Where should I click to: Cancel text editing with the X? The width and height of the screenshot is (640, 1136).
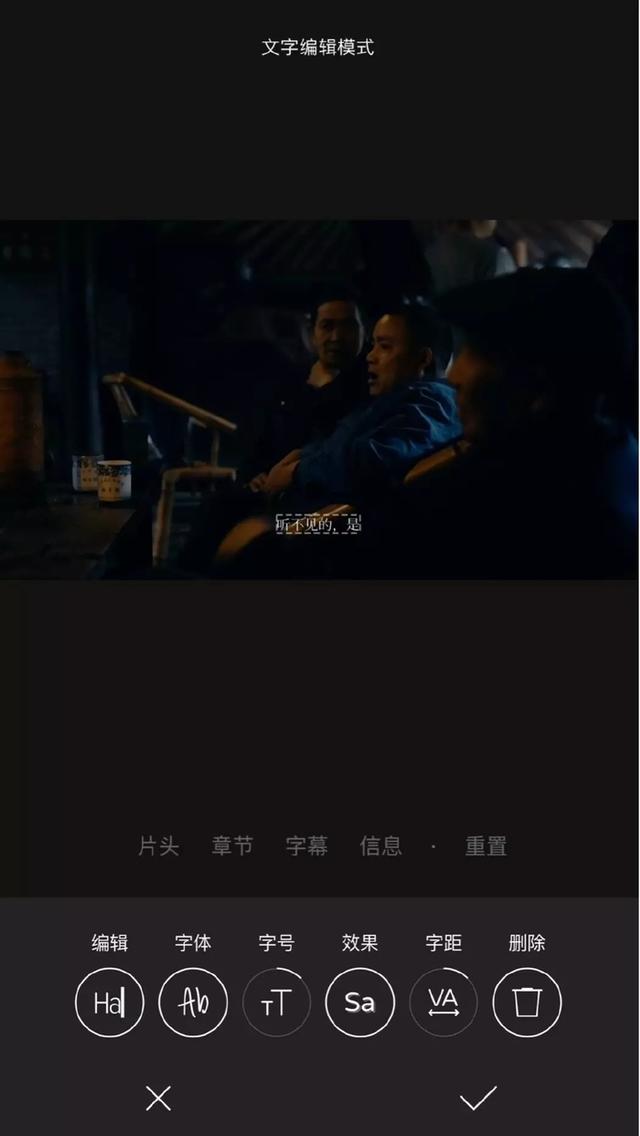pyautogui.click(x=158, y=1098)
